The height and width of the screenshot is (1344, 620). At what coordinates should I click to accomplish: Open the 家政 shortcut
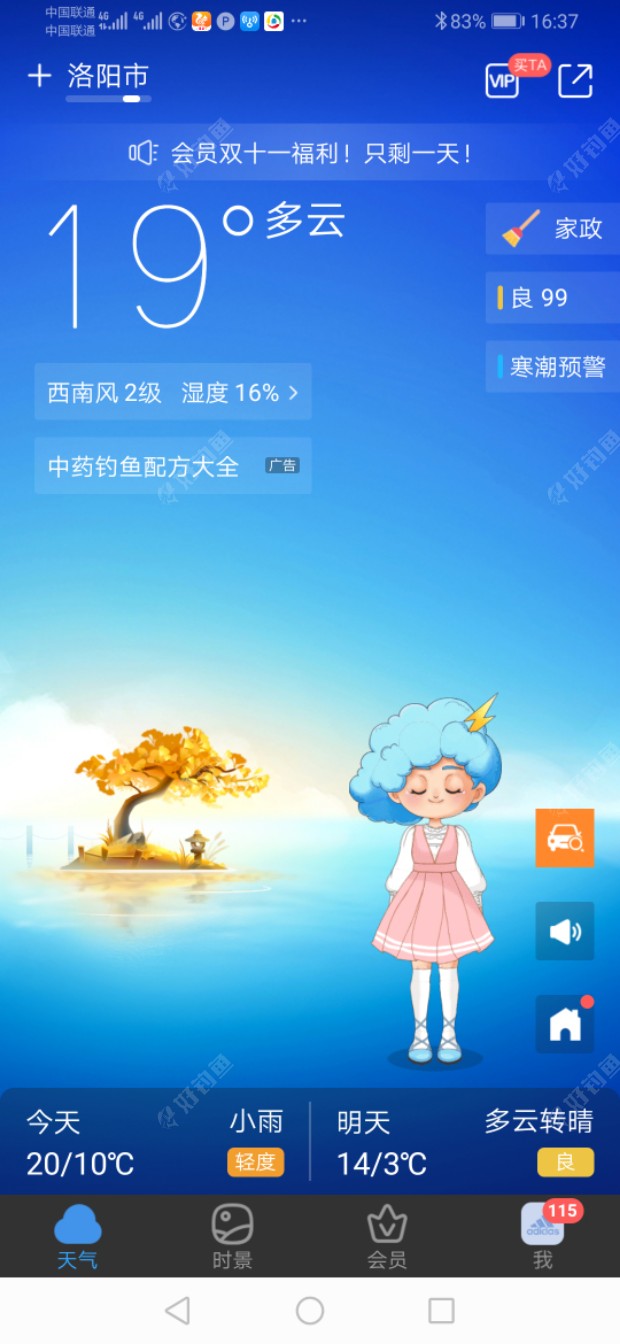coord(553,229)
